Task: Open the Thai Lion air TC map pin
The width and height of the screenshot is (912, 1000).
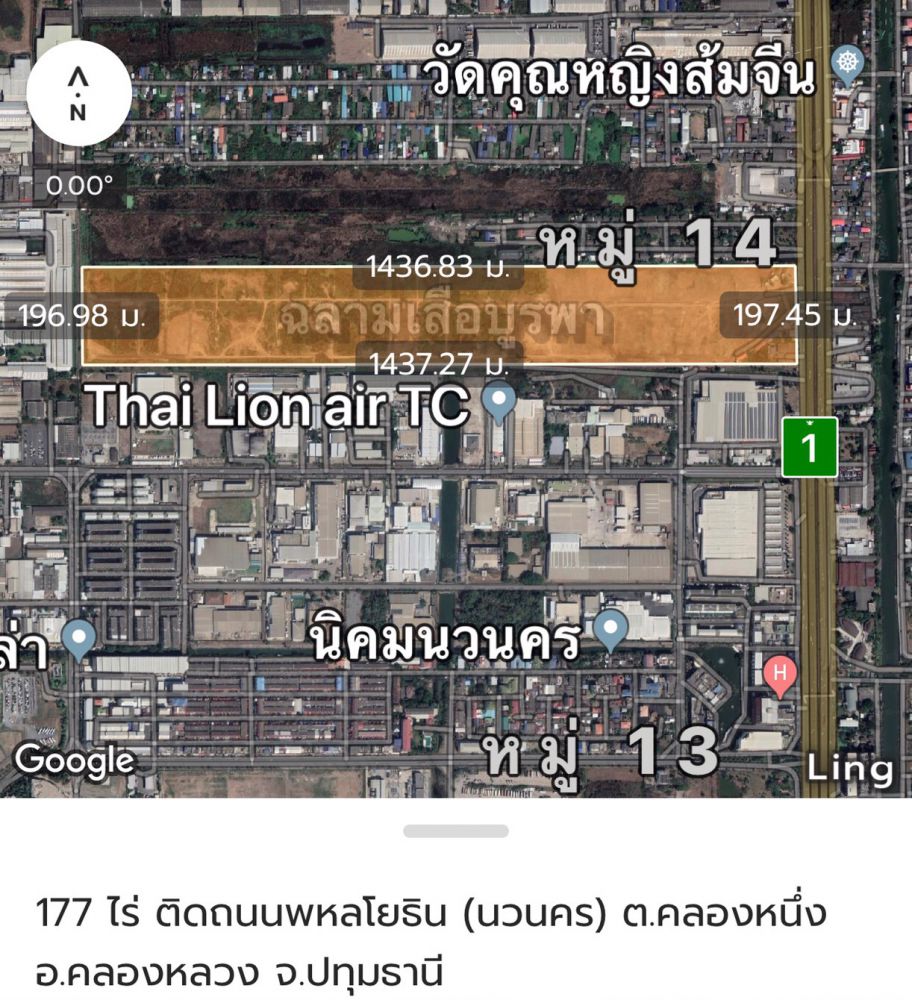Action: tap(499, 403)
